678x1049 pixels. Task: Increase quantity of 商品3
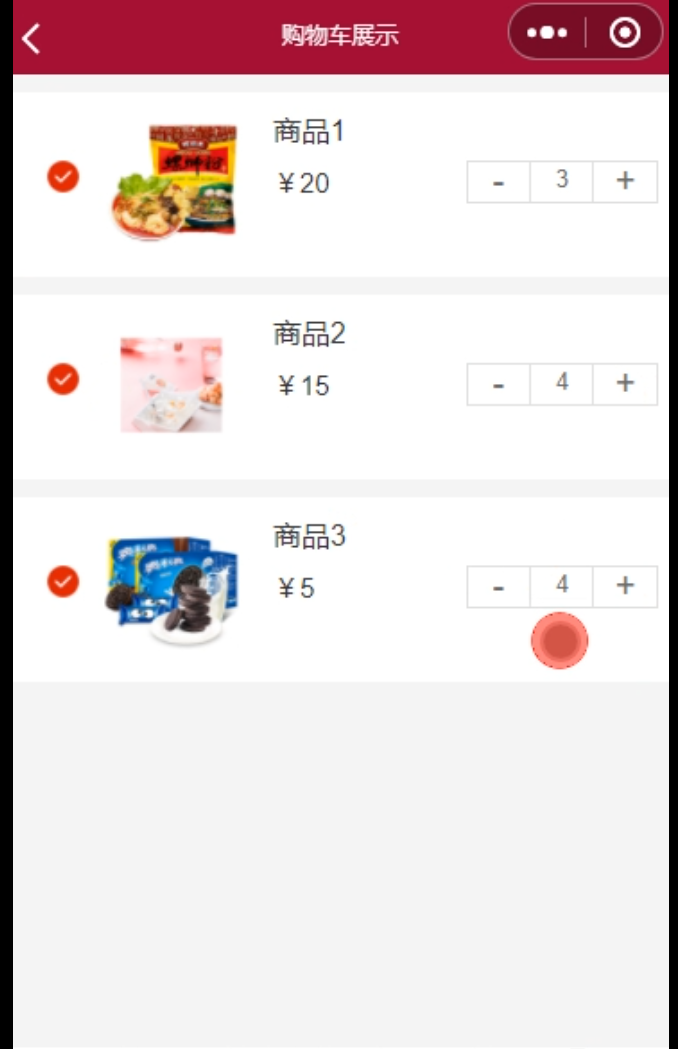tap(625, 587)
